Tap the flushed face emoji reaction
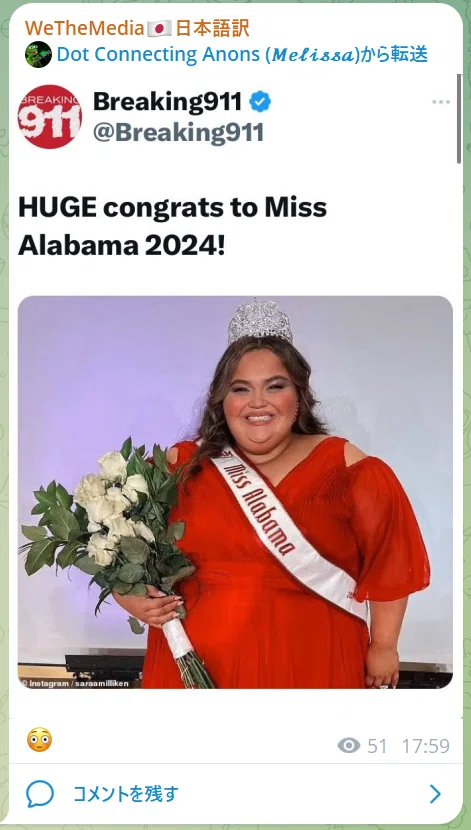The height and width of the screenshot is (830, 471). coord(40,739)
